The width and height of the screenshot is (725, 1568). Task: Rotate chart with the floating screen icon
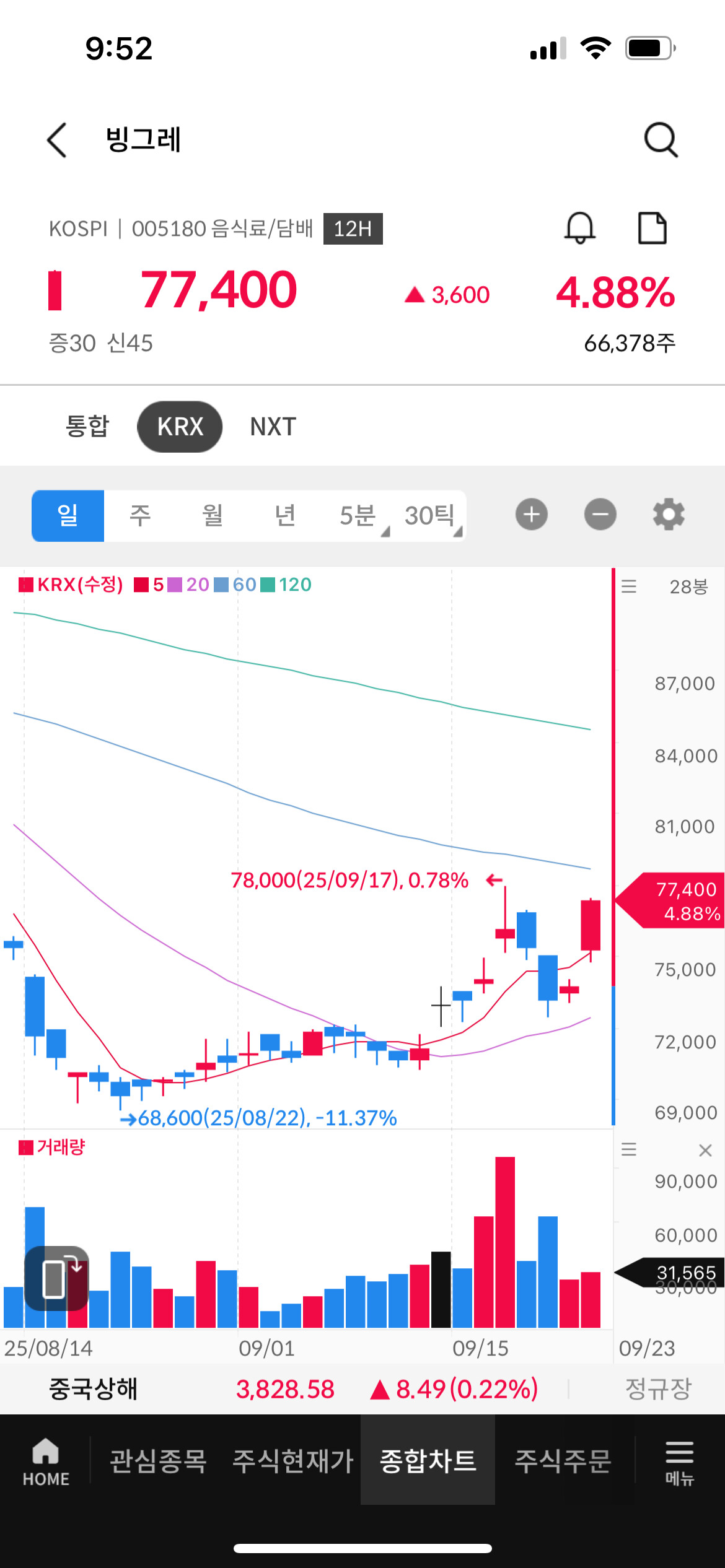point(56,1278)
